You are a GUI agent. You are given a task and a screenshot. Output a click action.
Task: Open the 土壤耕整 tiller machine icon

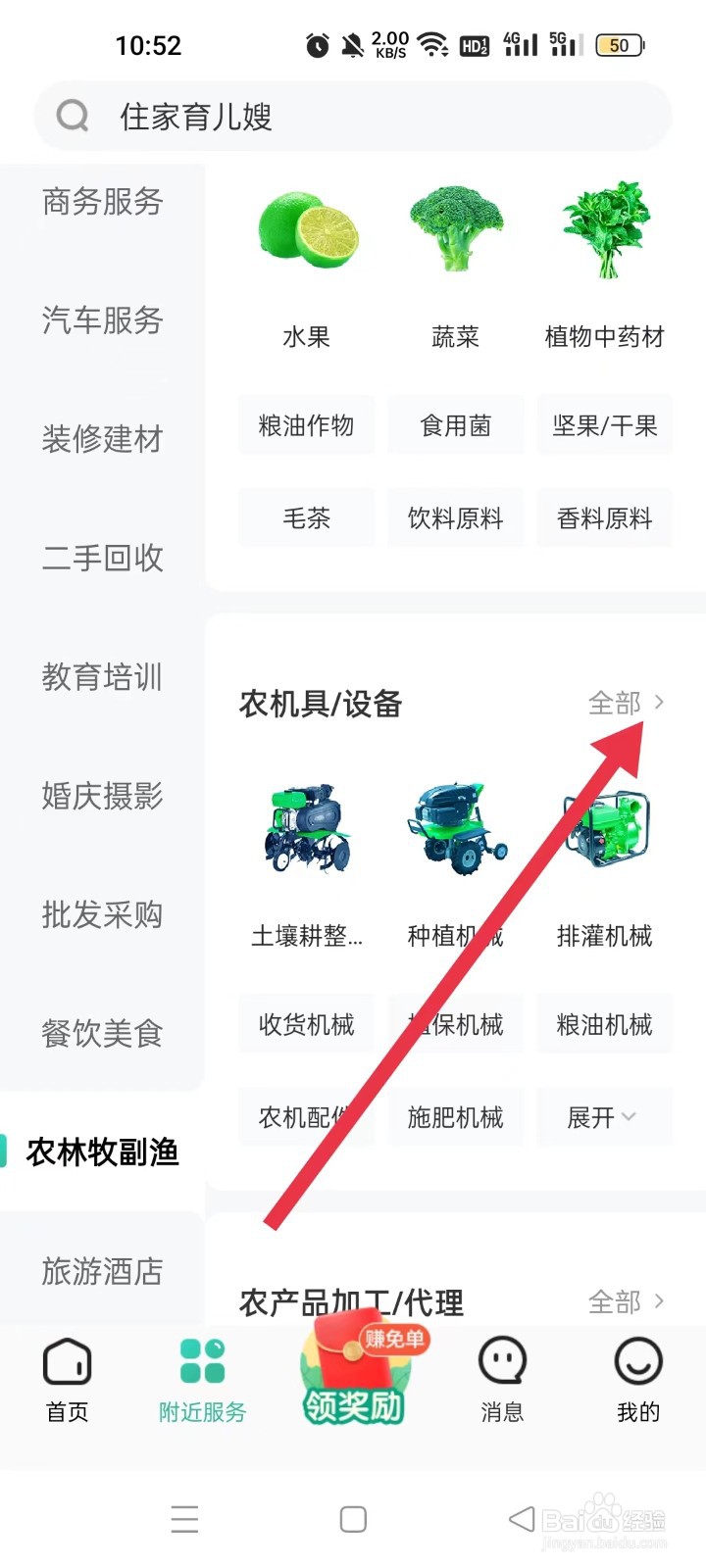(x=306, y=833)
